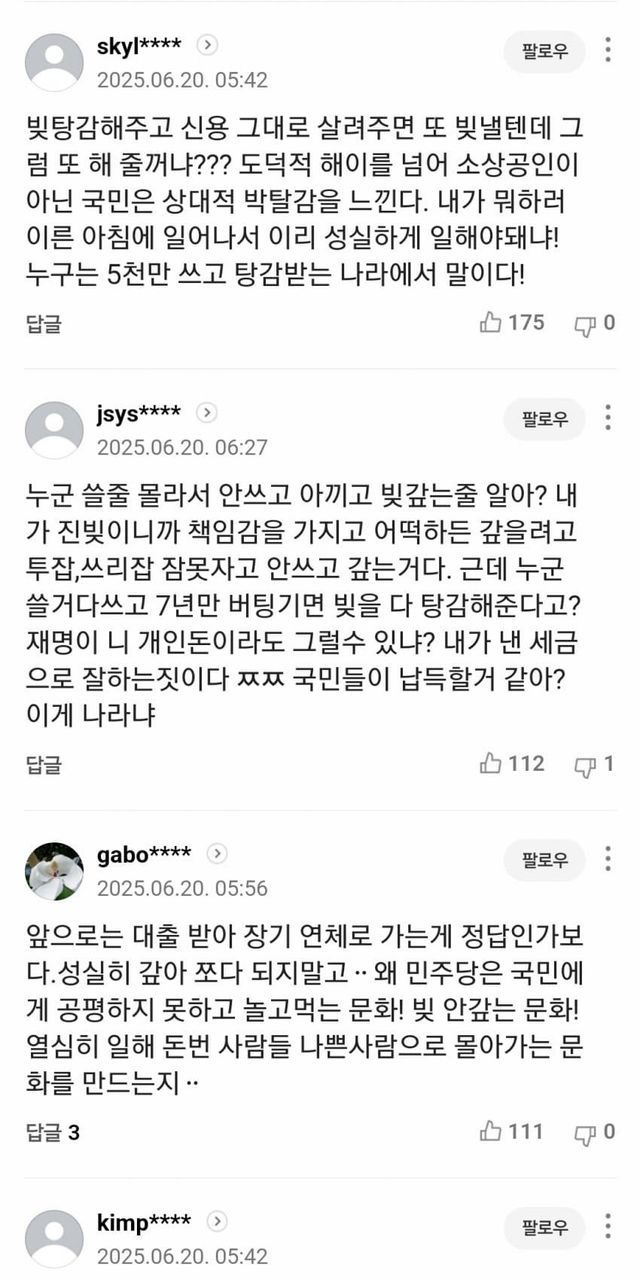Reply to jsys****'s comment
Screen dimensions: 640x1280
coord(43,766)
